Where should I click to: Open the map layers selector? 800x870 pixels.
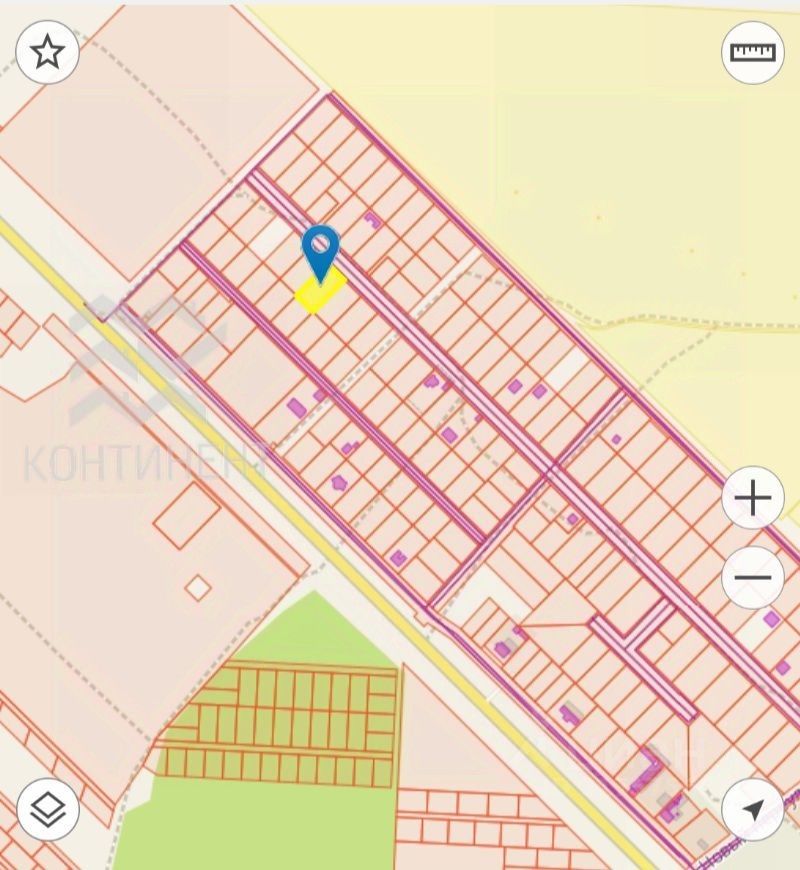(x=47, y=808)
